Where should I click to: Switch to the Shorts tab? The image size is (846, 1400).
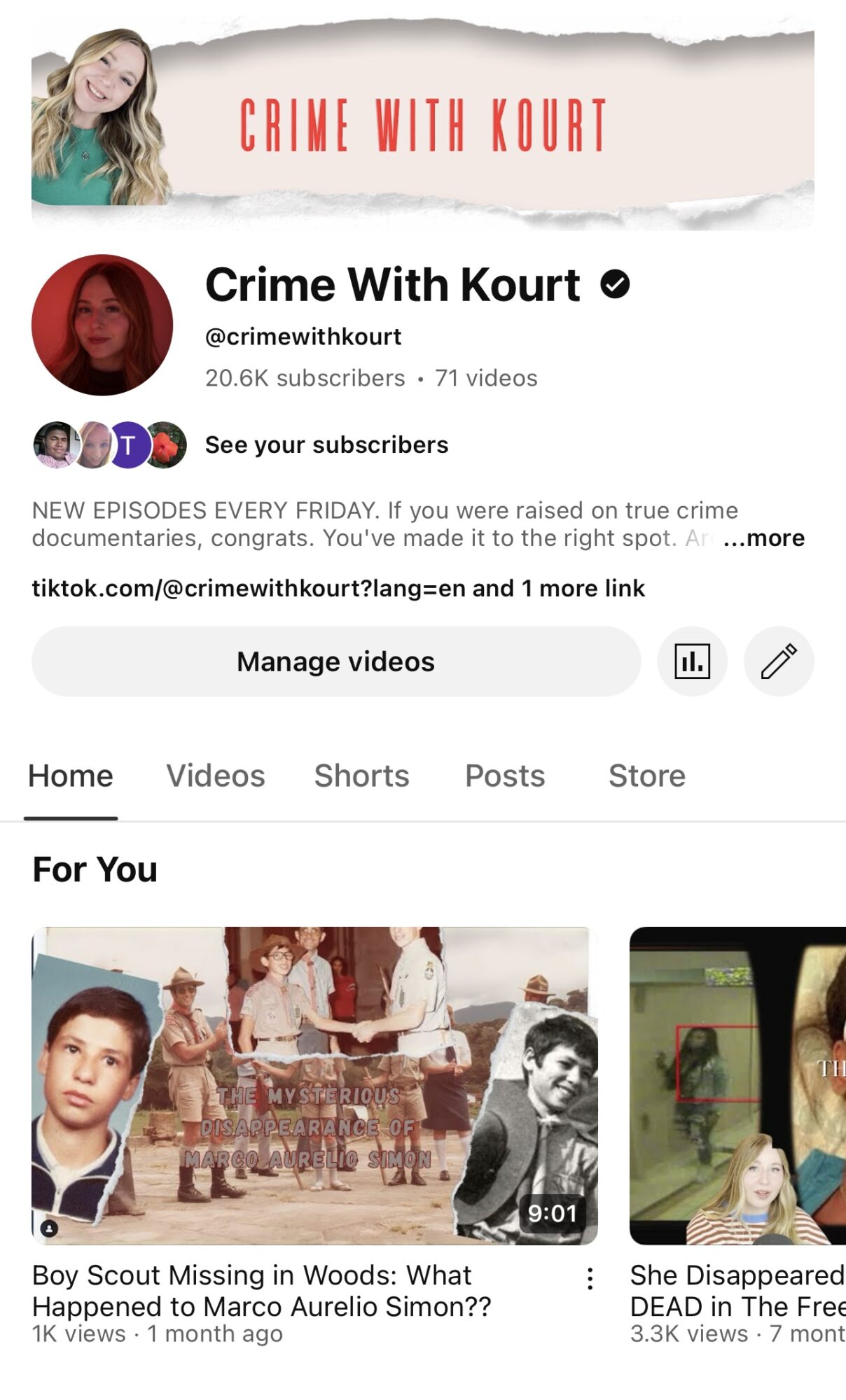[361, 776]
